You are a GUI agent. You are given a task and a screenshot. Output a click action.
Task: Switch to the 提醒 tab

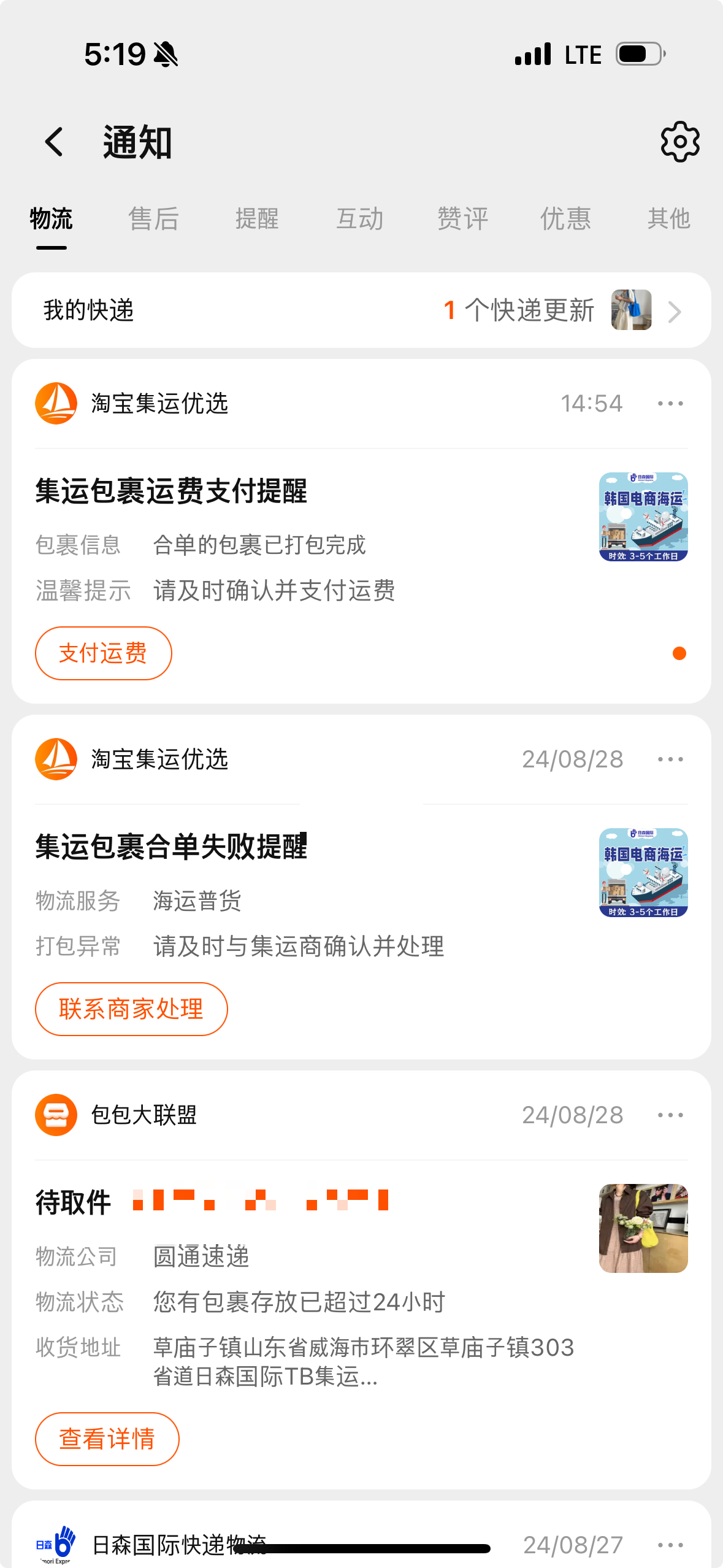click(x=257, y=219)
